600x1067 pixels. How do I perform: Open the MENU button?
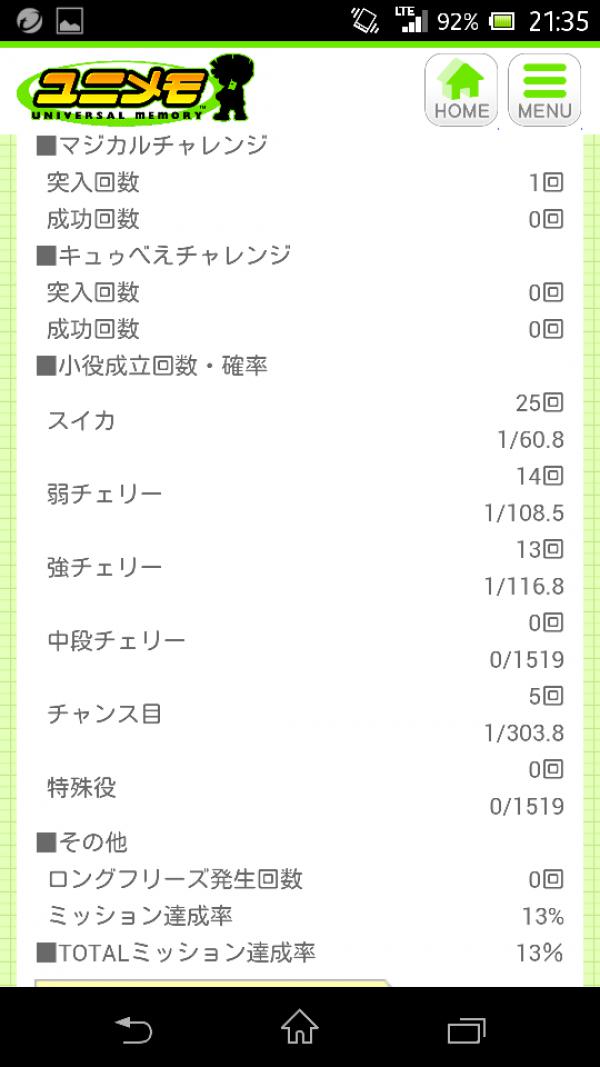544,90
